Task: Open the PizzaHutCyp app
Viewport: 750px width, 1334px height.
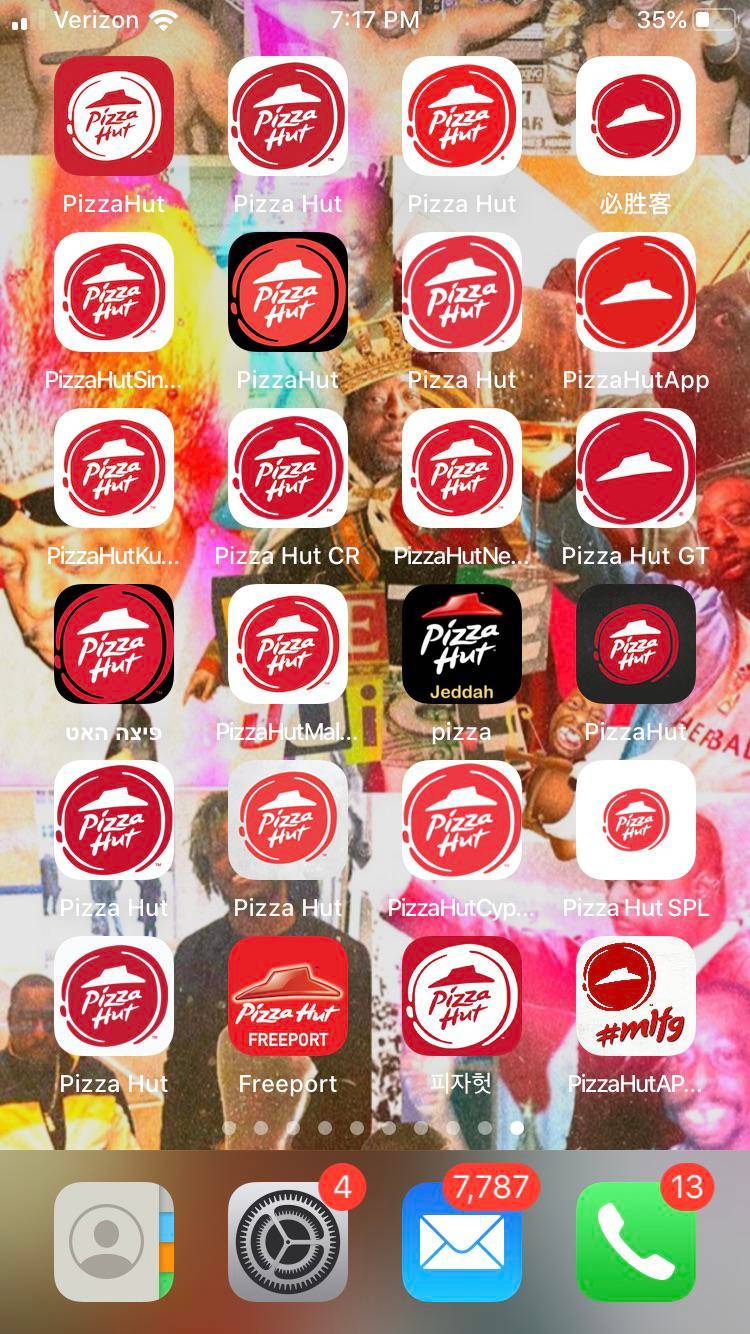Action: (462, 820)
